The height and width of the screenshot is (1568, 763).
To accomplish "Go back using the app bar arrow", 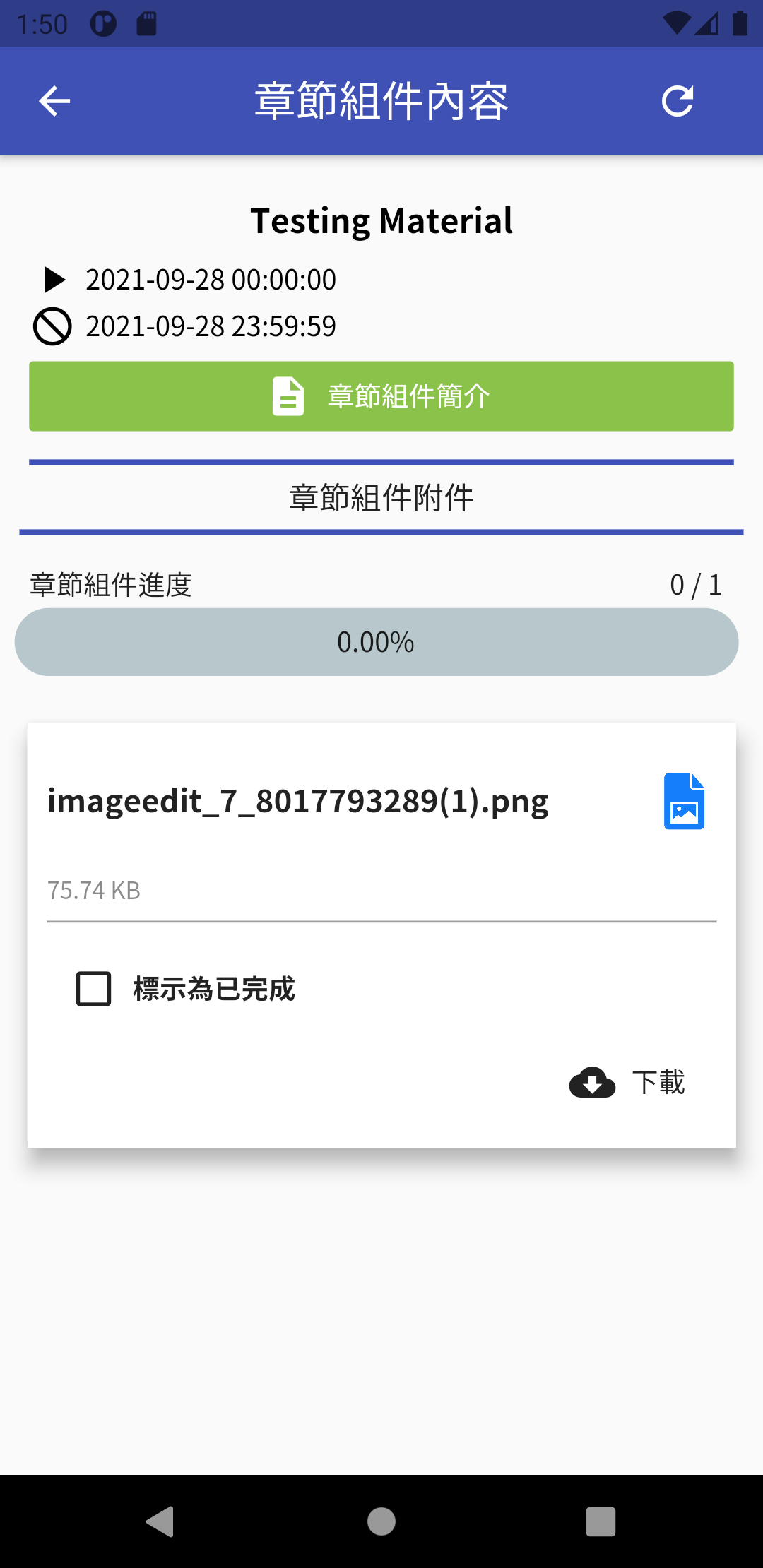I will (x=54, y=101).
